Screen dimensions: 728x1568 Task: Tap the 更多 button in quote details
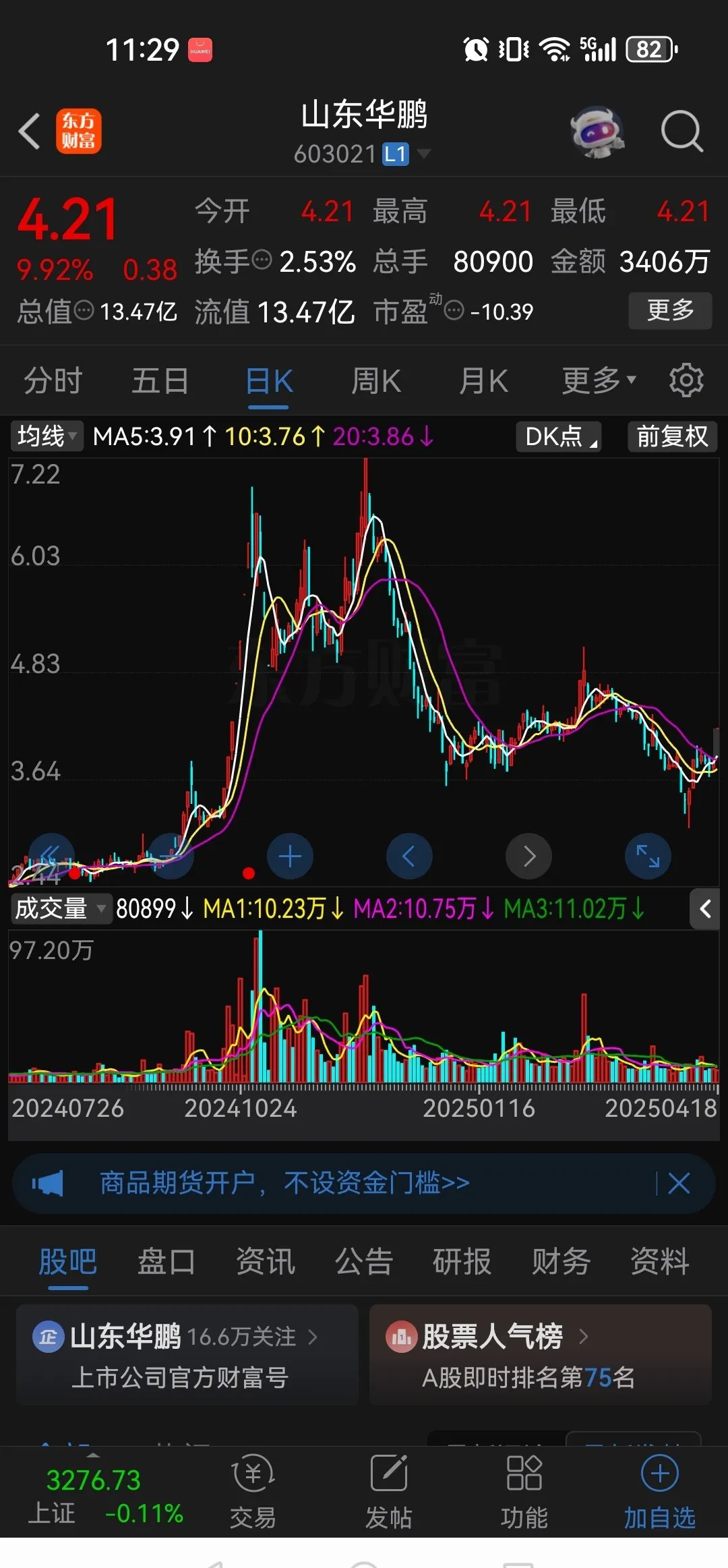point(669,310)
